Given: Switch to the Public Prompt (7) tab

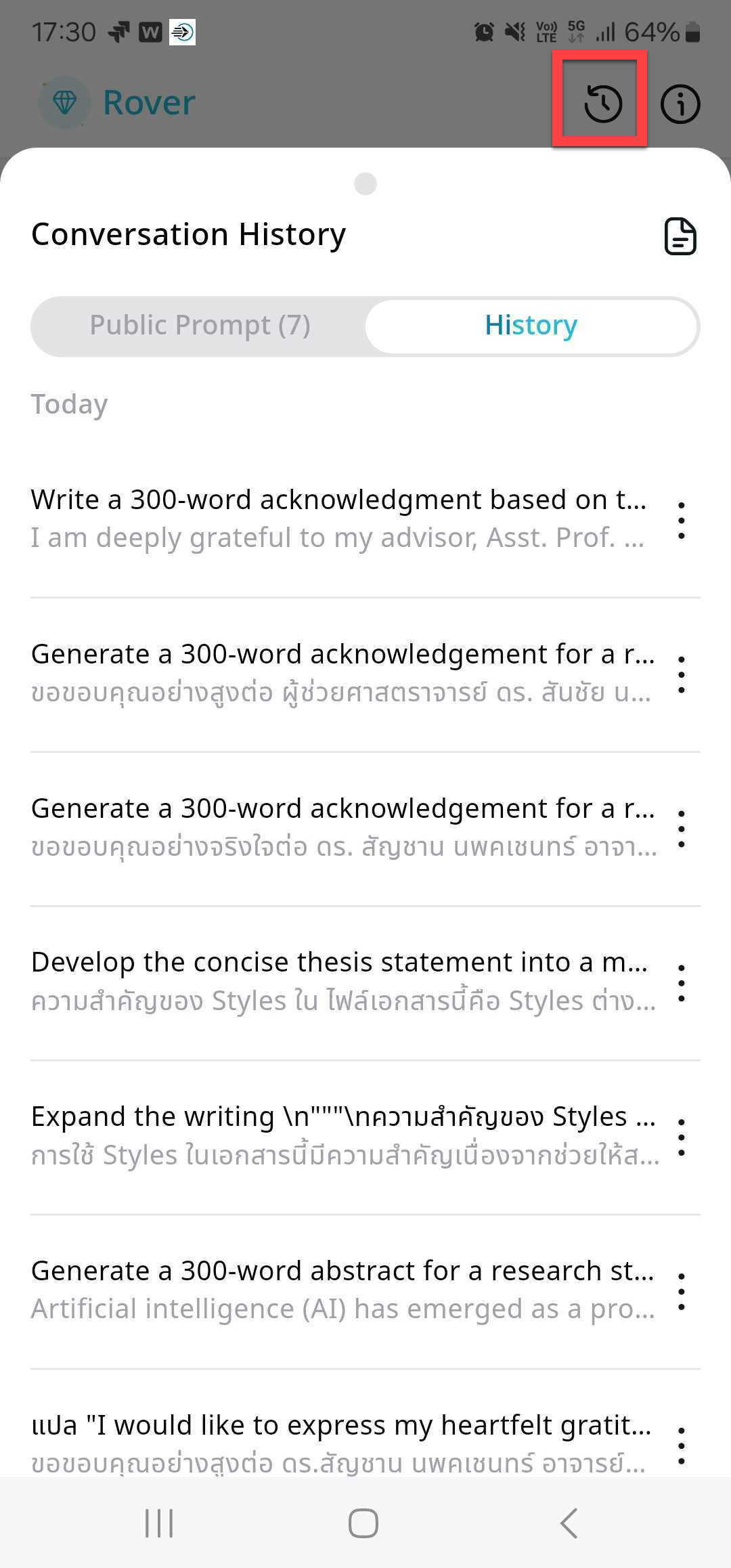Looking at the screenshot, I should tap(200, 326).
